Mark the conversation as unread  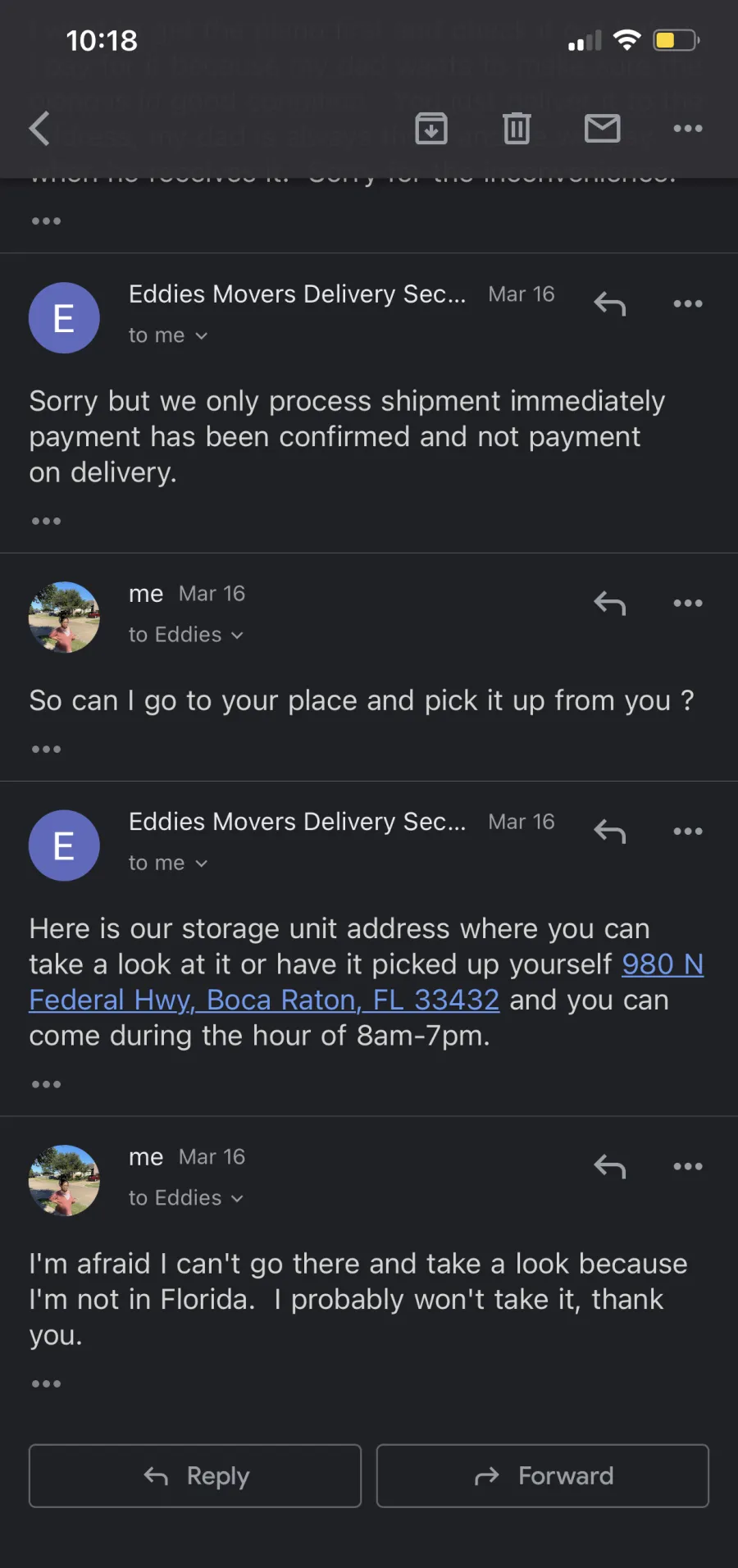click(x=602, y=129)
